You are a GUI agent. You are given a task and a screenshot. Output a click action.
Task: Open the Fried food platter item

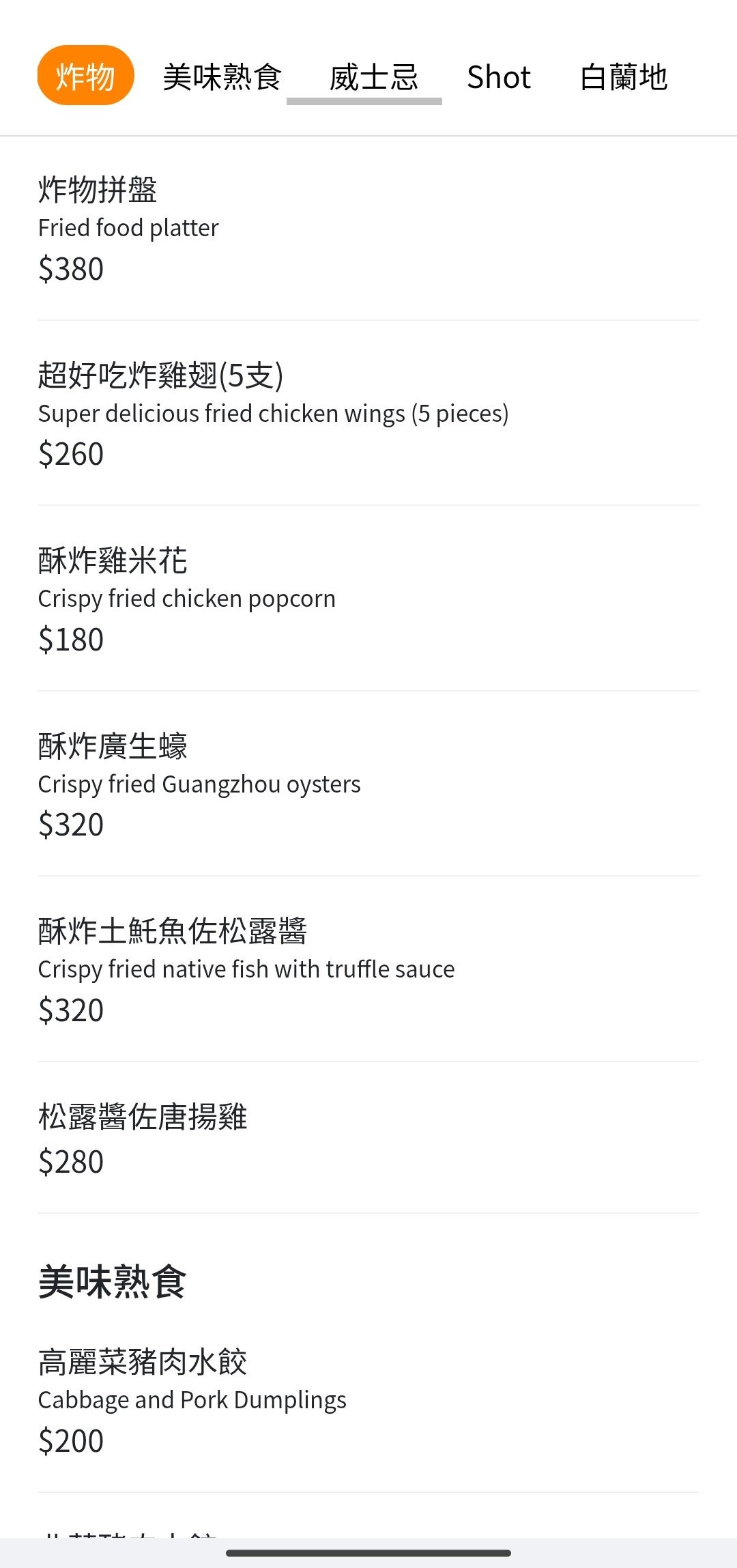(x=128, y=226)
